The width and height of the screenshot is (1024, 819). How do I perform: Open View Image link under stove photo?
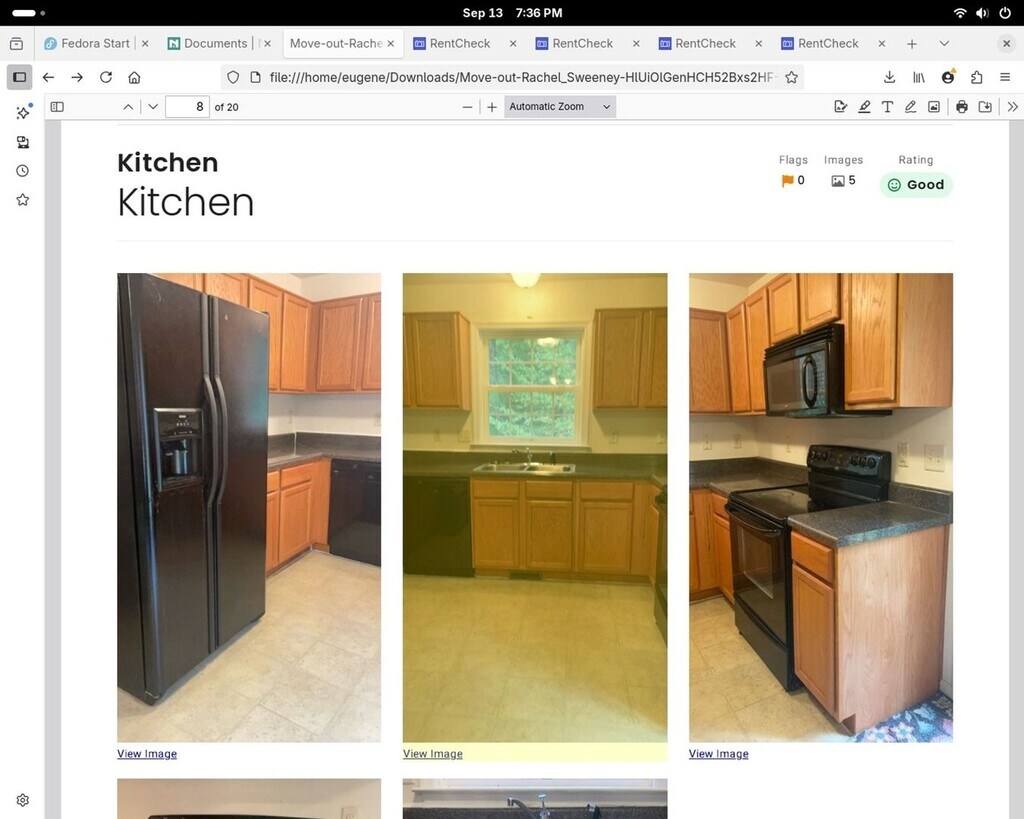point(718,754)
